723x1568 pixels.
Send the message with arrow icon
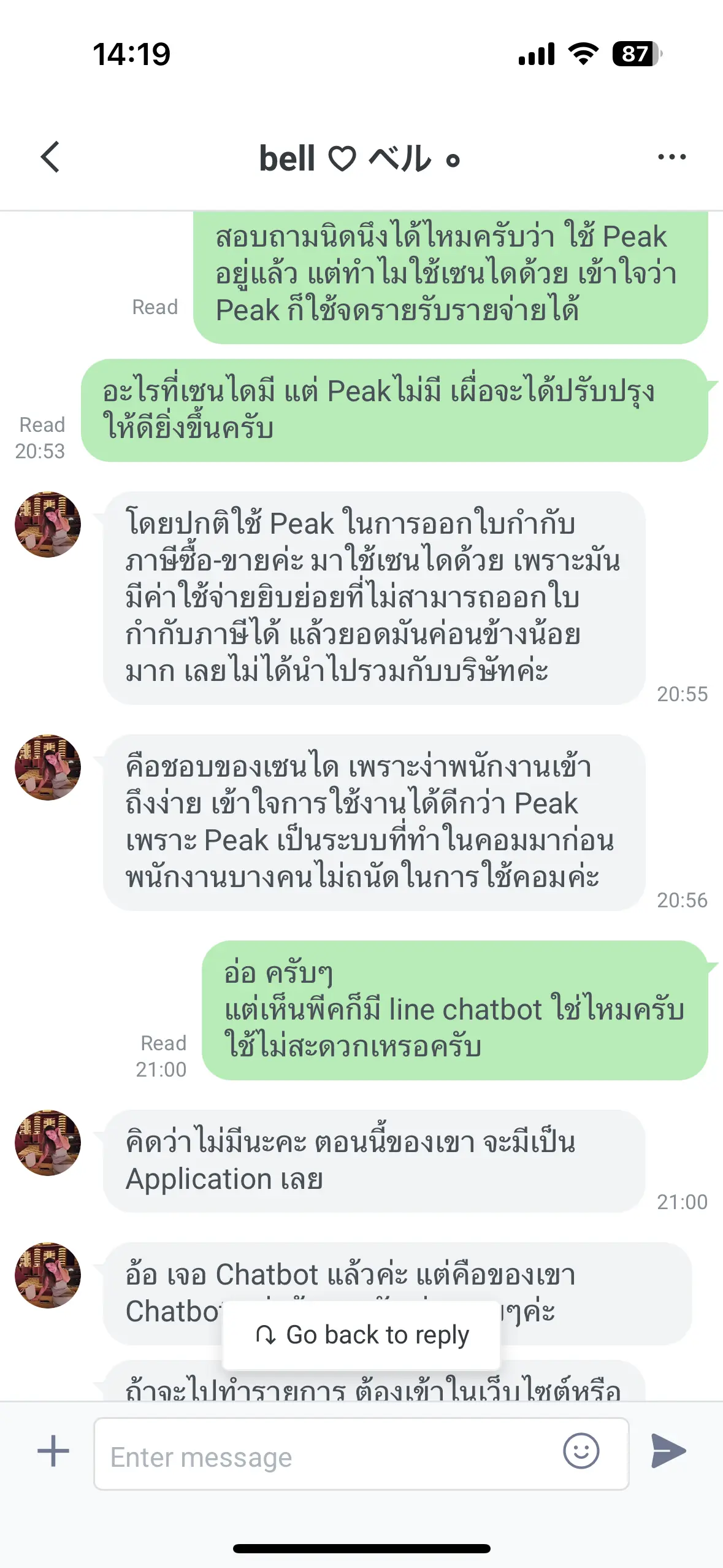668,1451
